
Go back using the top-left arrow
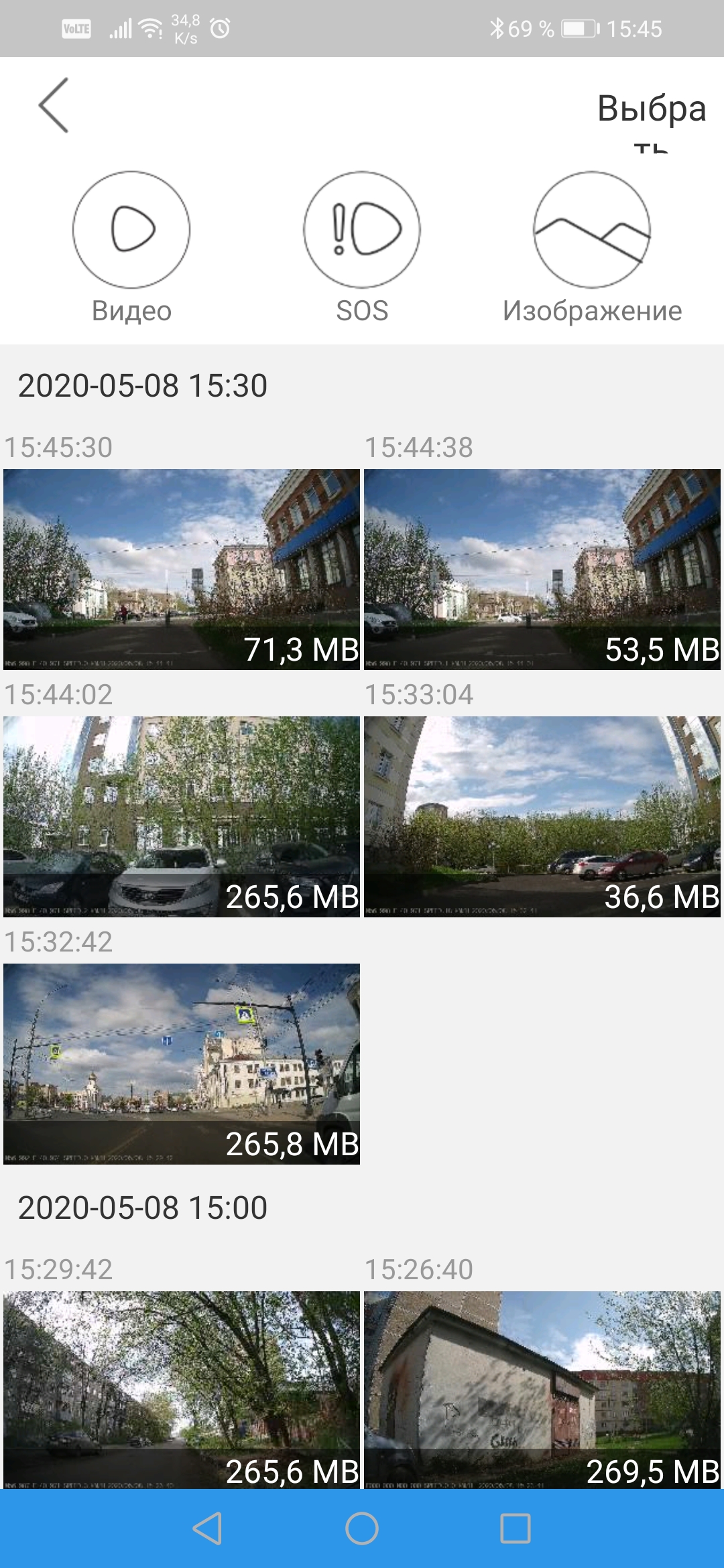pos(54,105)
